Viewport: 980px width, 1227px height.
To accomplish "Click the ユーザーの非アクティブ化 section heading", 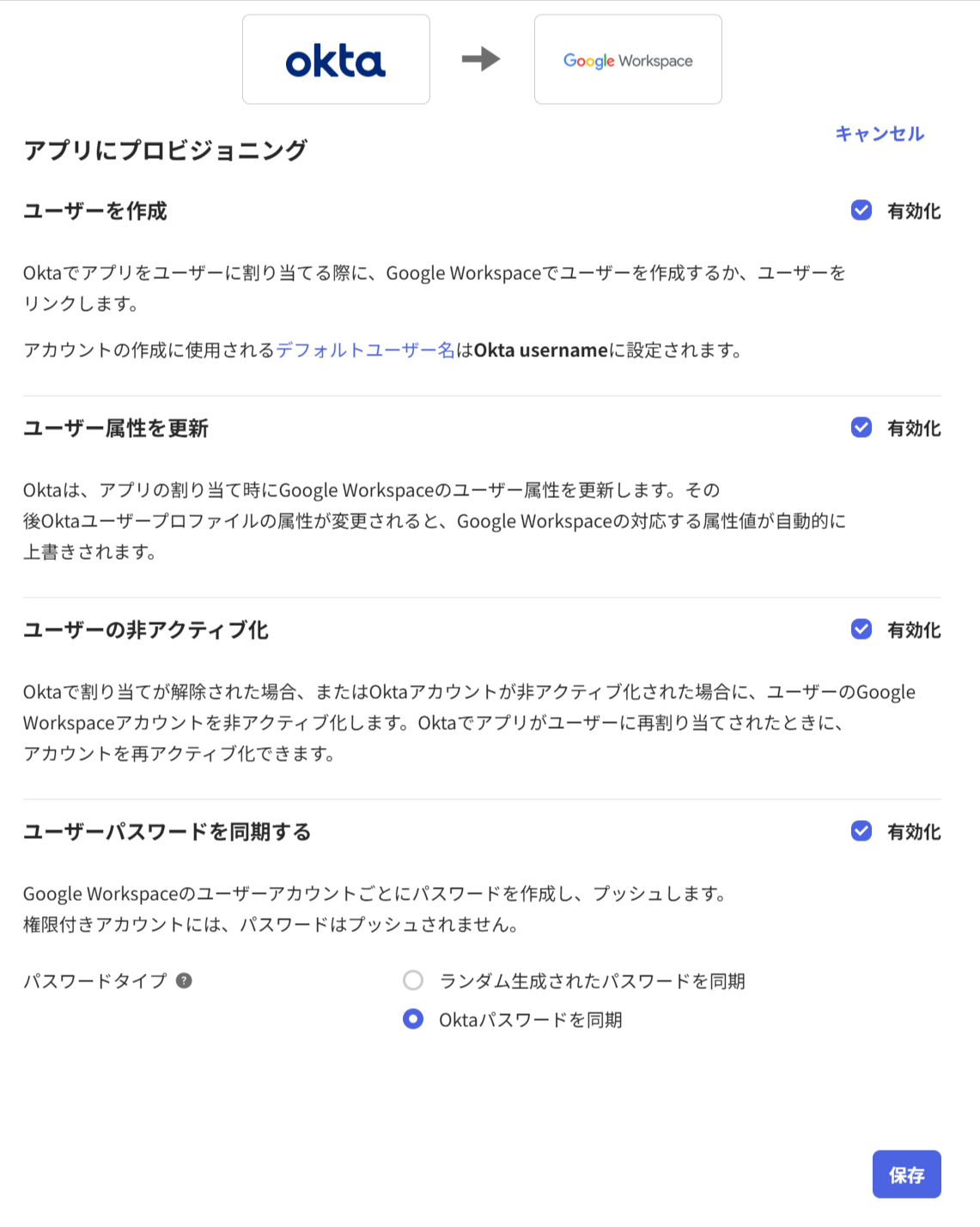I will coord(147,629).
